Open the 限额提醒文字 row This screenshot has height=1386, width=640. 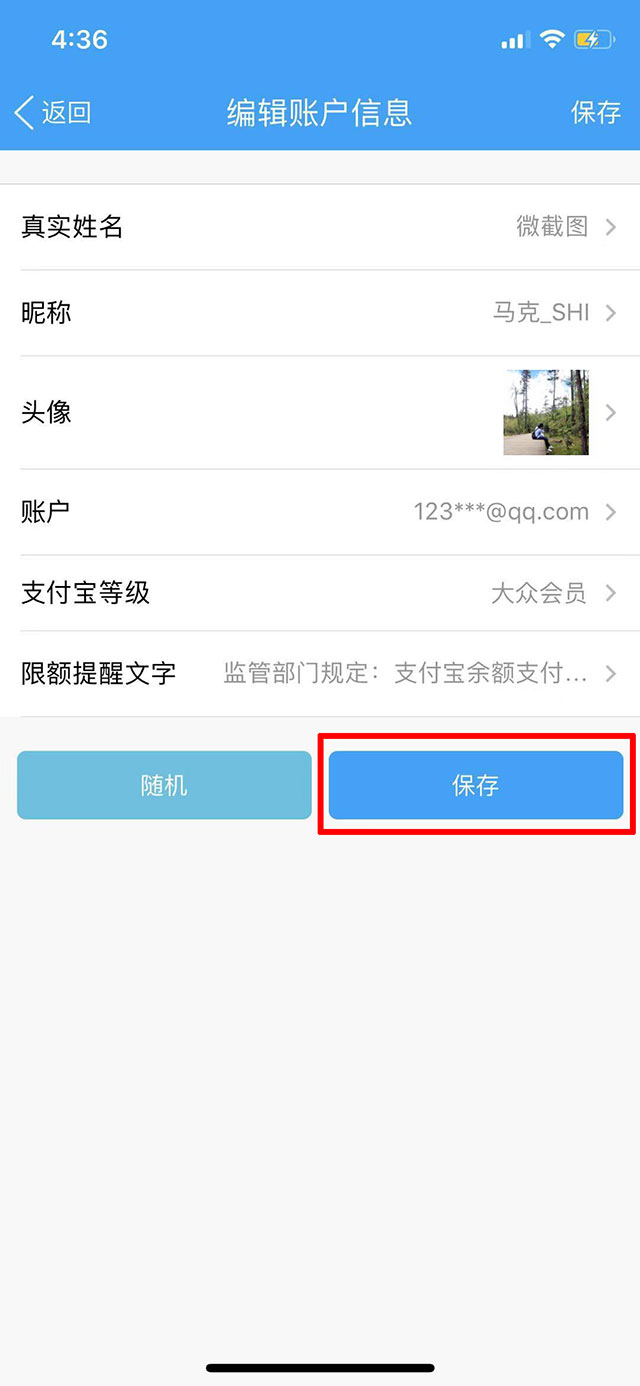(x=320, y=673)
